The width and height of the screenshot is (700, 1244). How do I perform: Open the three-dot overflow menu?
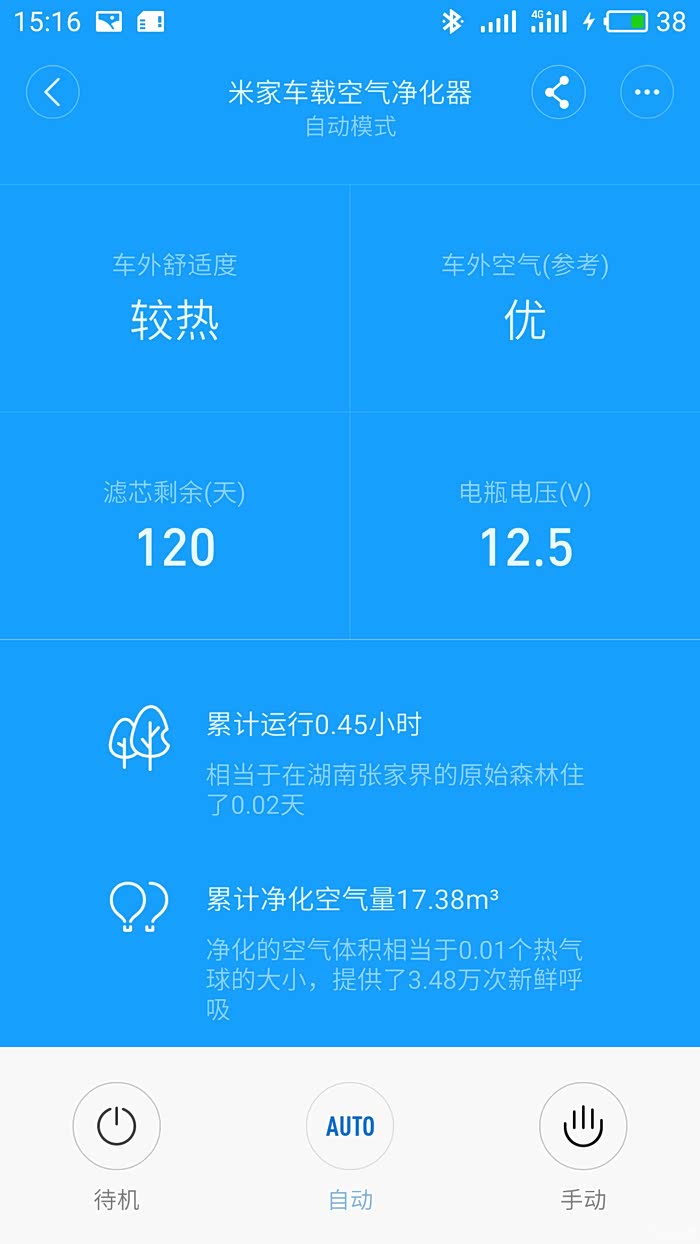(647, 93)
